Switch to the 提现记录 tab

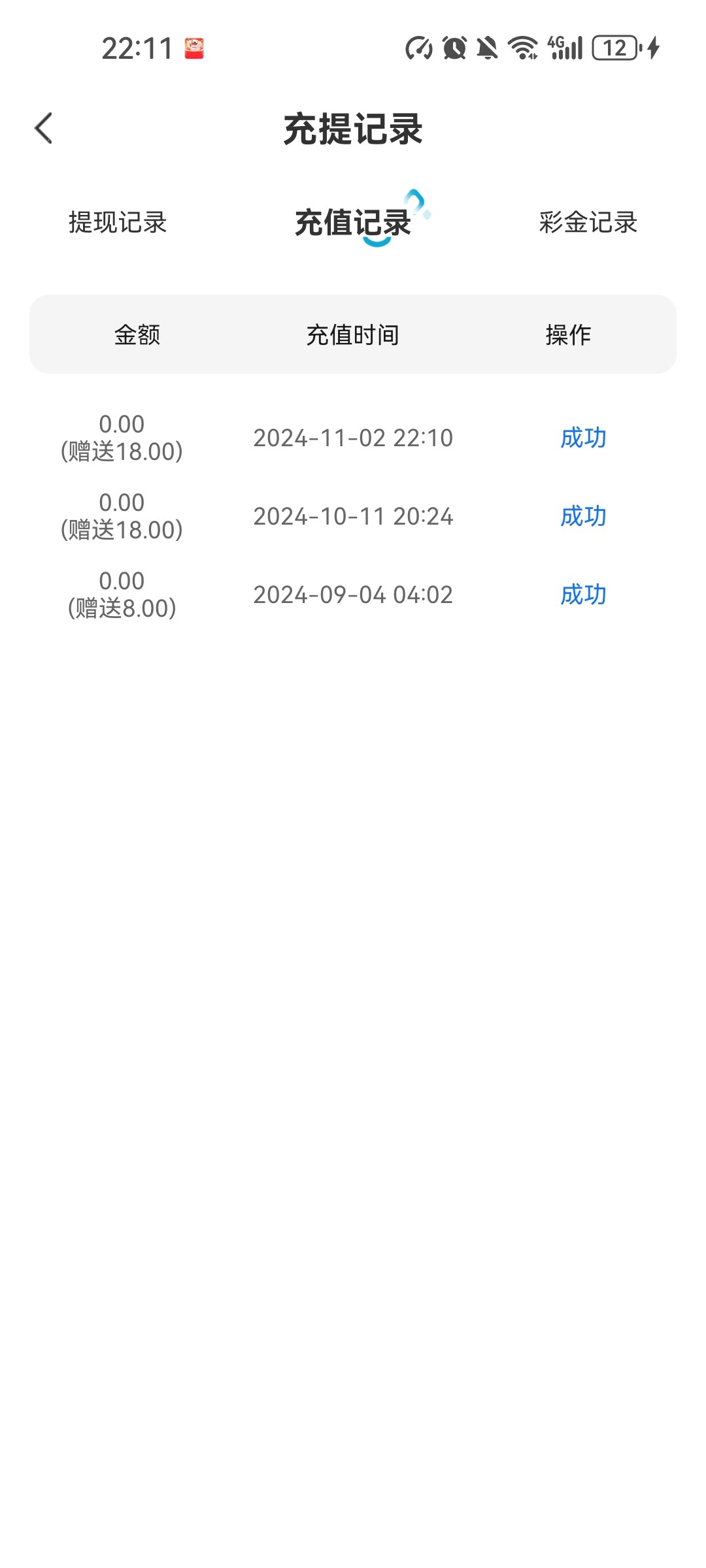pyautogui.click(x=118, y=222)
